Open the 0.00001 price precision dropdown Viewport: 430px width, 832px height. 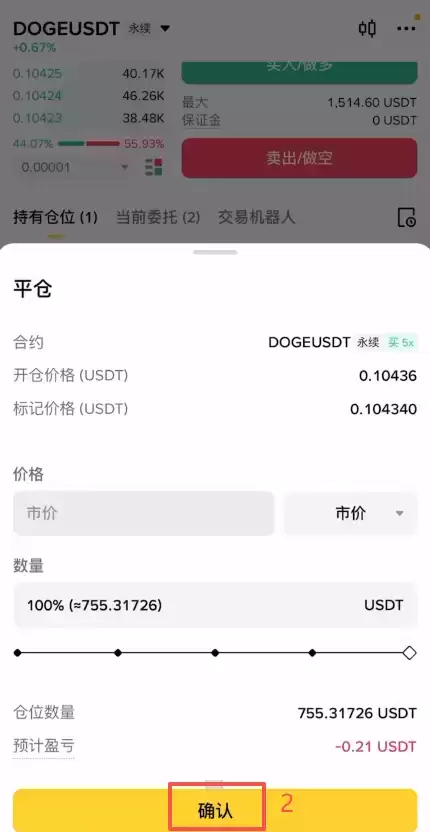[x=74, y=167]
